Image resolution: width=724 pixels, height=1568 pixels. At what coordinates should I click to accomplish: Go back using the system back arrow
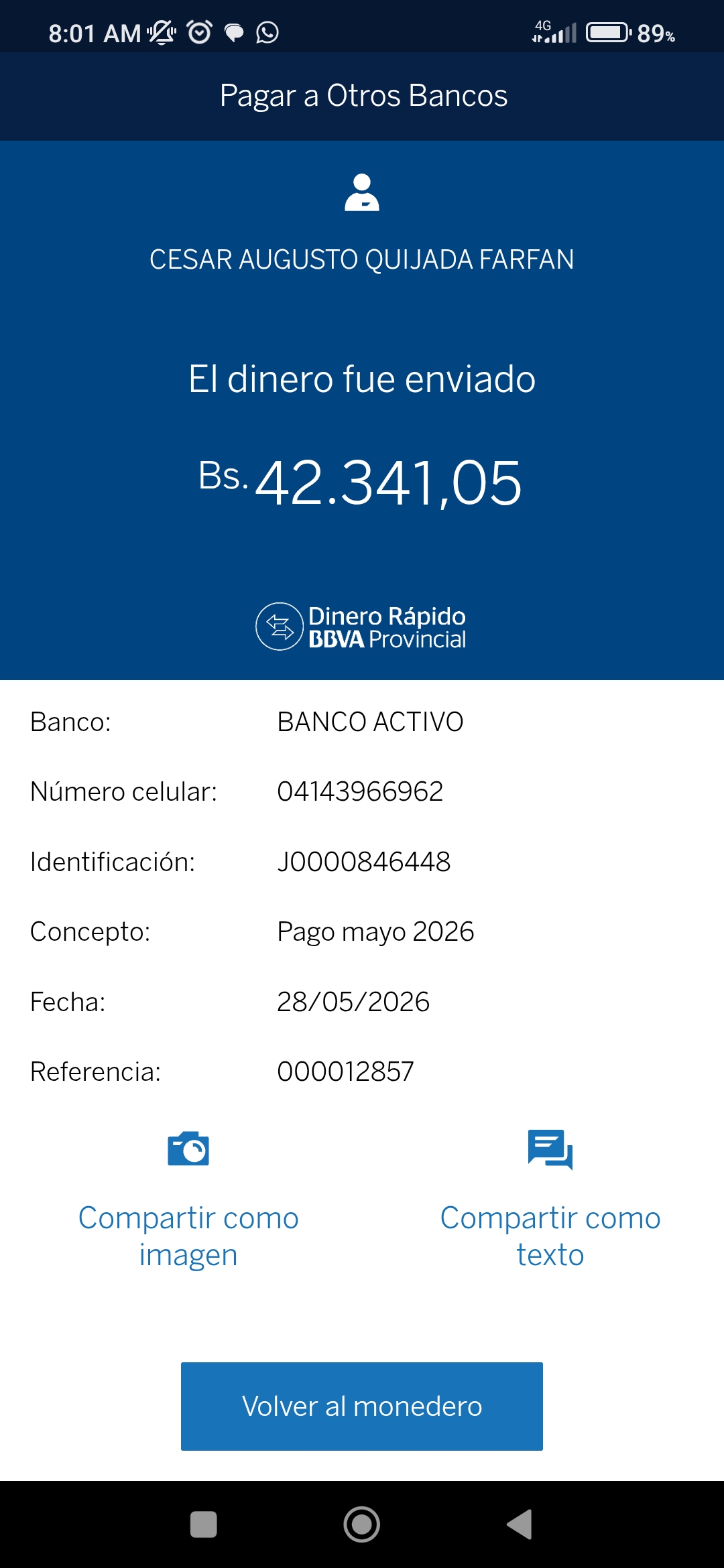[520, 1524]
